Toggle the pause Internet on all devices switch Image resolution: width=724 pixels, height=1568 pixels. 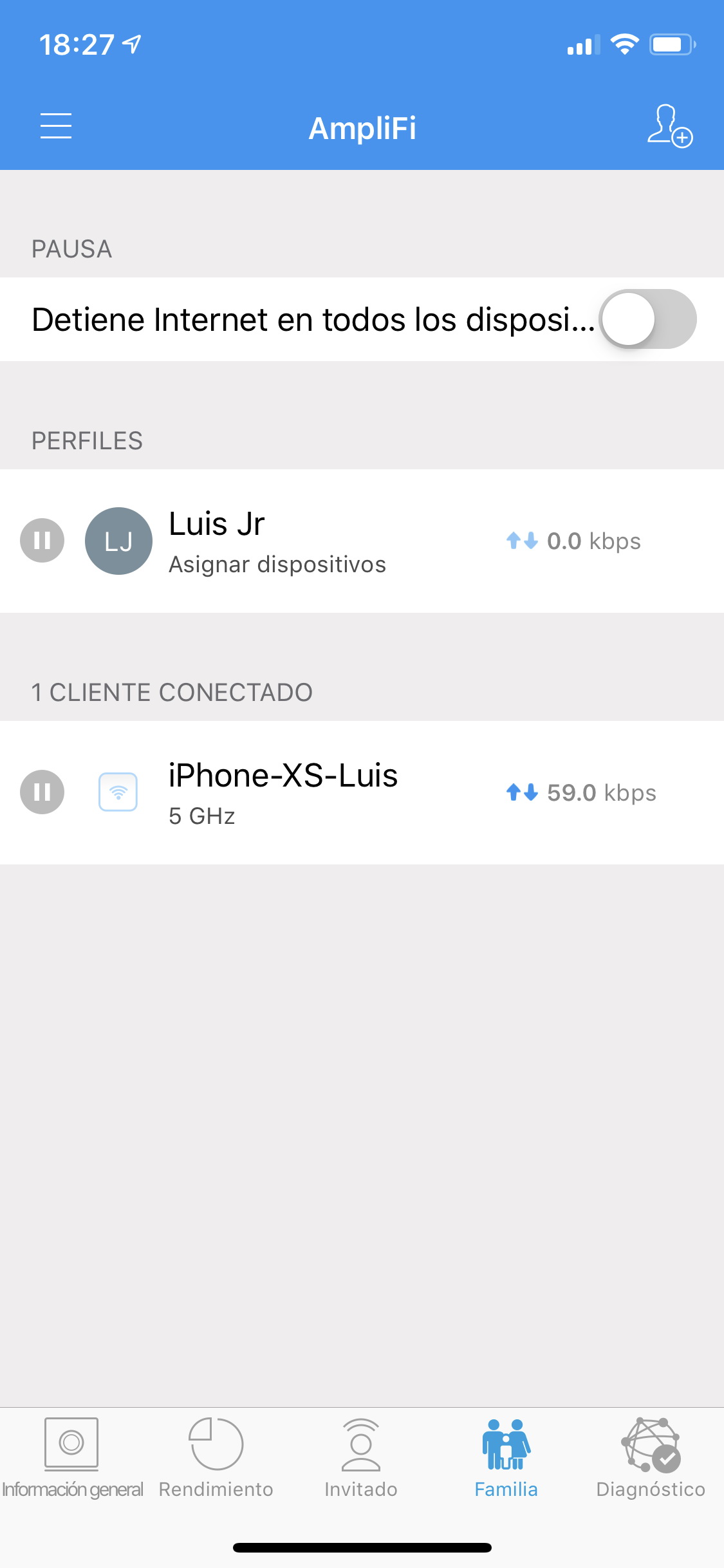click(x=647, y=319)
